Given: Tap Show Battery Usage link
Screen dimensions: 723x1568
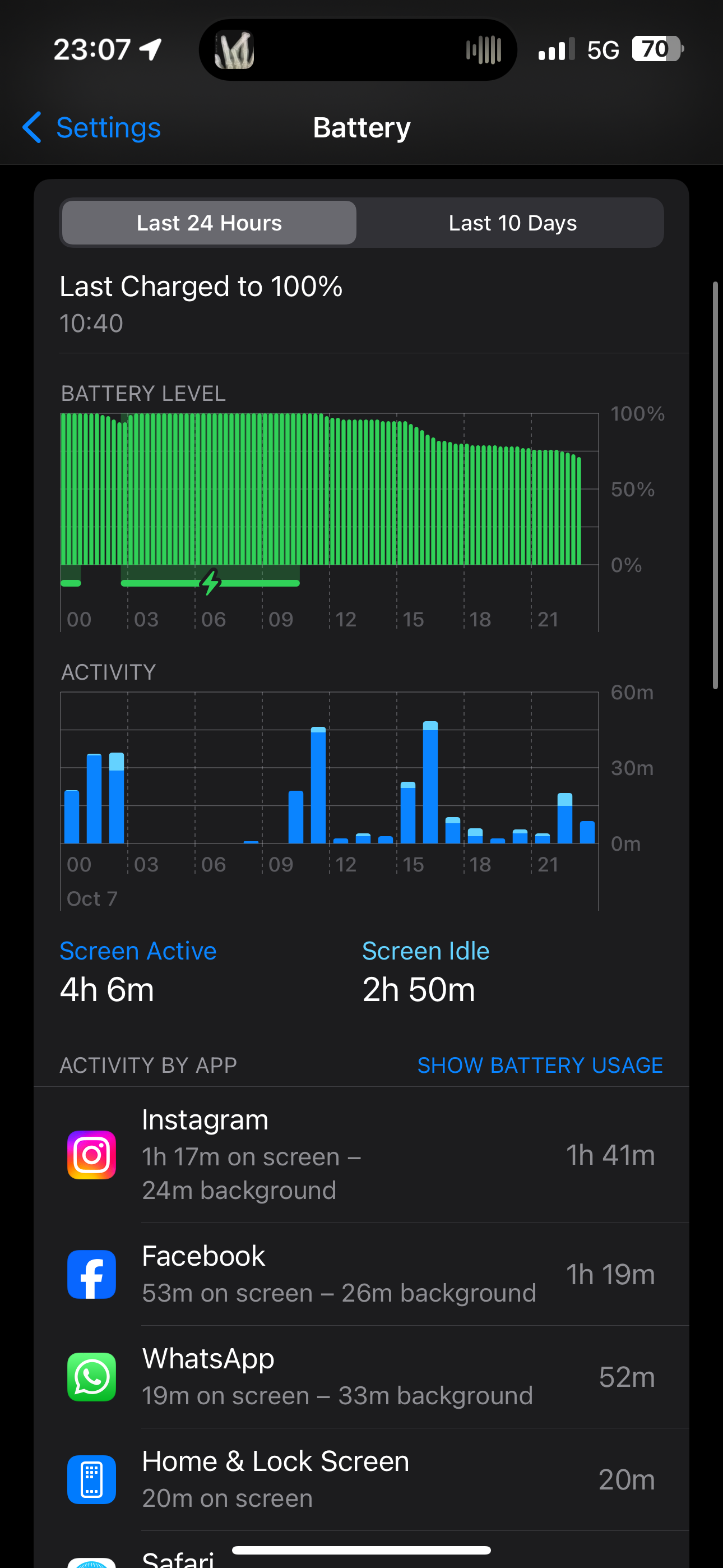Looking at the screenshot, I should (x=540, y=1065).
